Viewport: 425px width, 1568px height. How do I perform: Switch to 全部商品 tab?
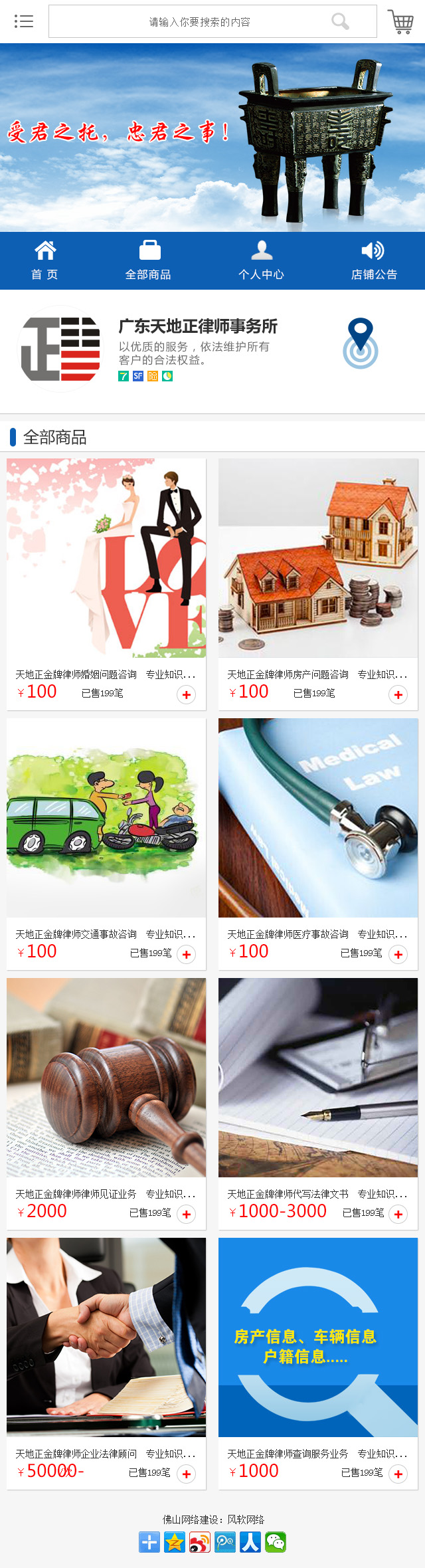pos(149,261)
